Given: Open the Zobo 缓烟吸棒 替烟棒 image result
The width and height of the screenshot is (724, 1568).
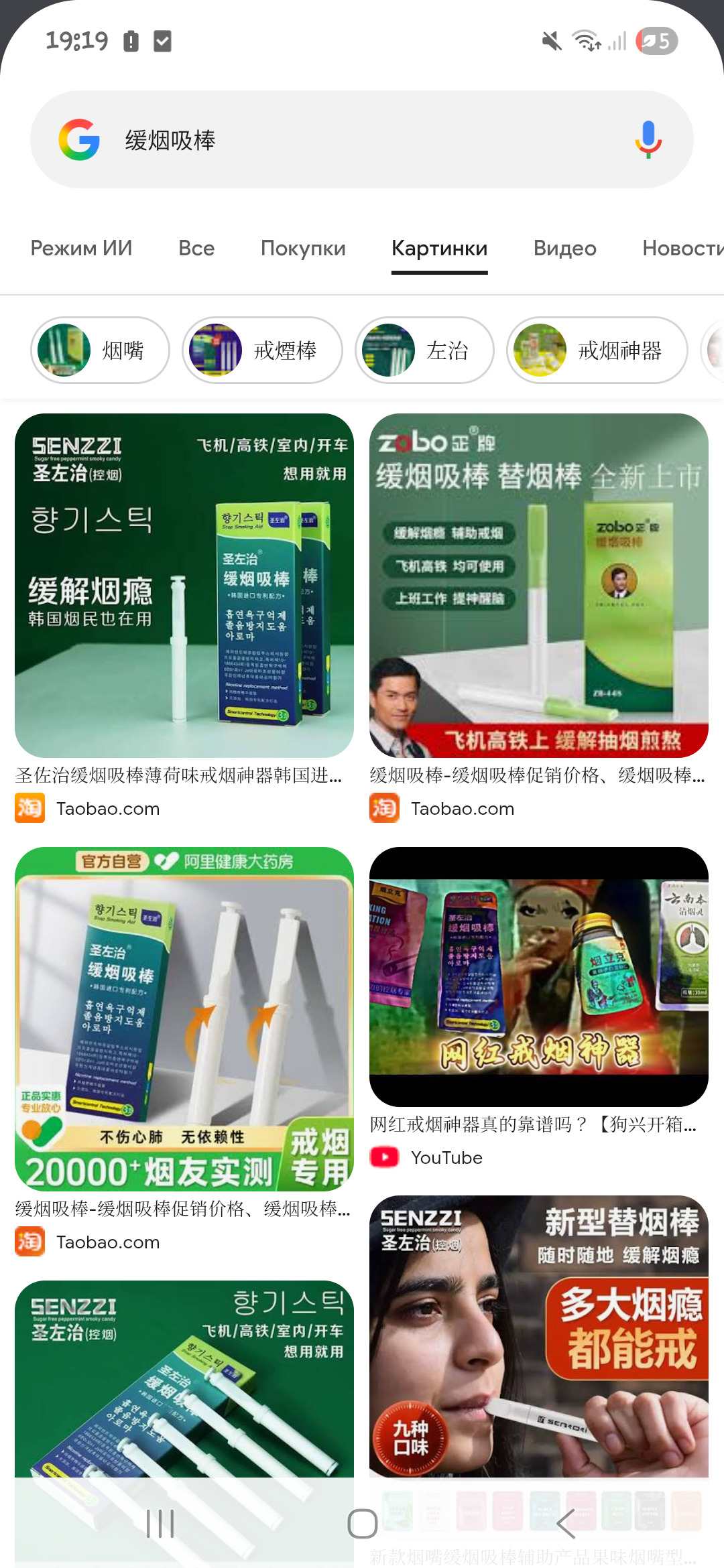Looking at the screenshot, I should [x=538, y=586].
